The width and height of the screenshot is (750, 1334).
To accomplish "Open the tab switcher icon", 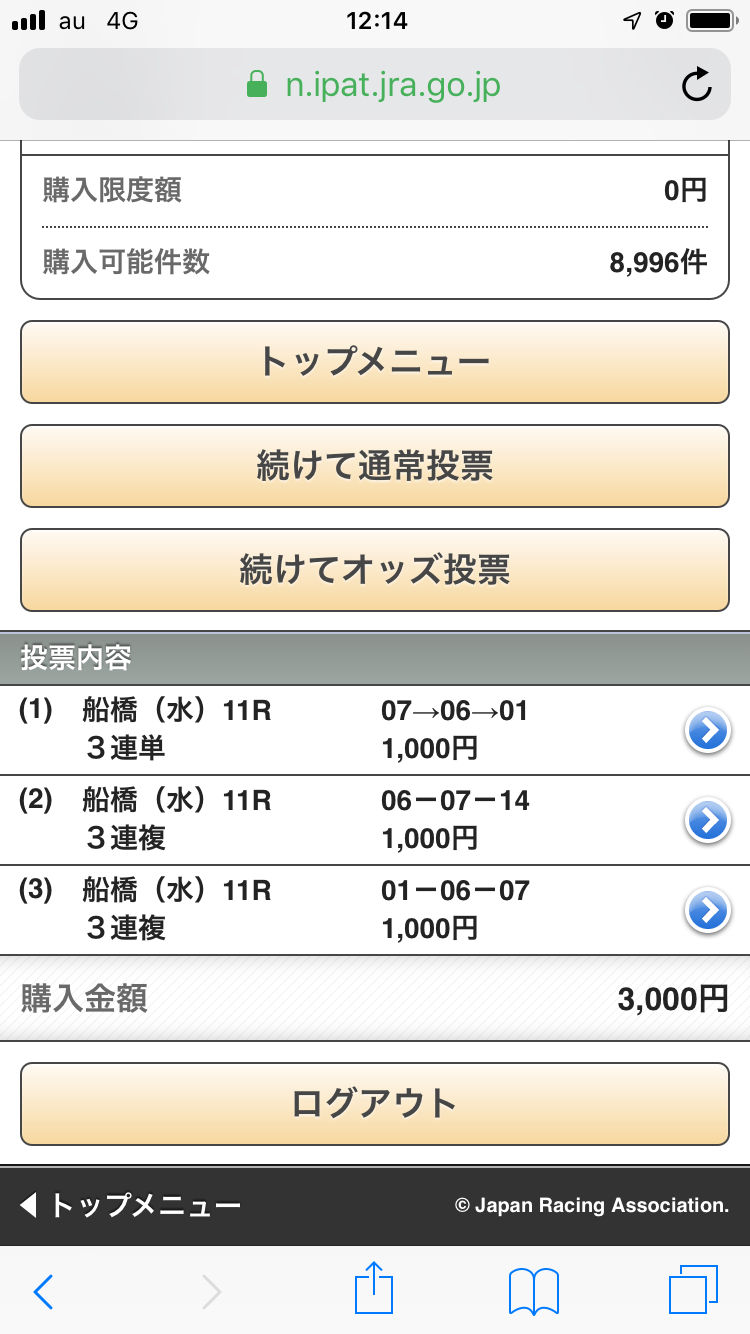I will [x=694, y=1290].
